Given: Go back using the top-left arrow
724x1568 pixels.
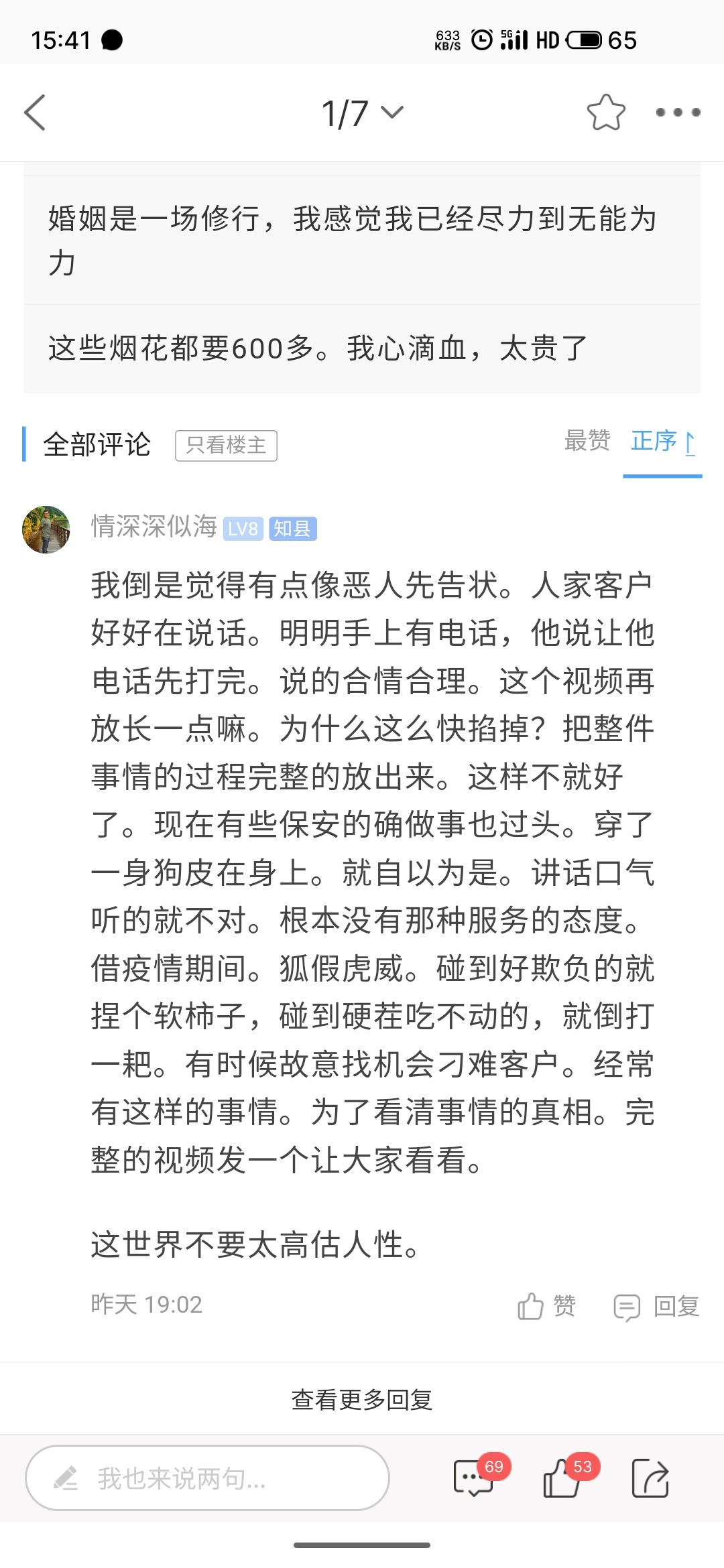Looking at the screenshot, I should click(35, 113).
